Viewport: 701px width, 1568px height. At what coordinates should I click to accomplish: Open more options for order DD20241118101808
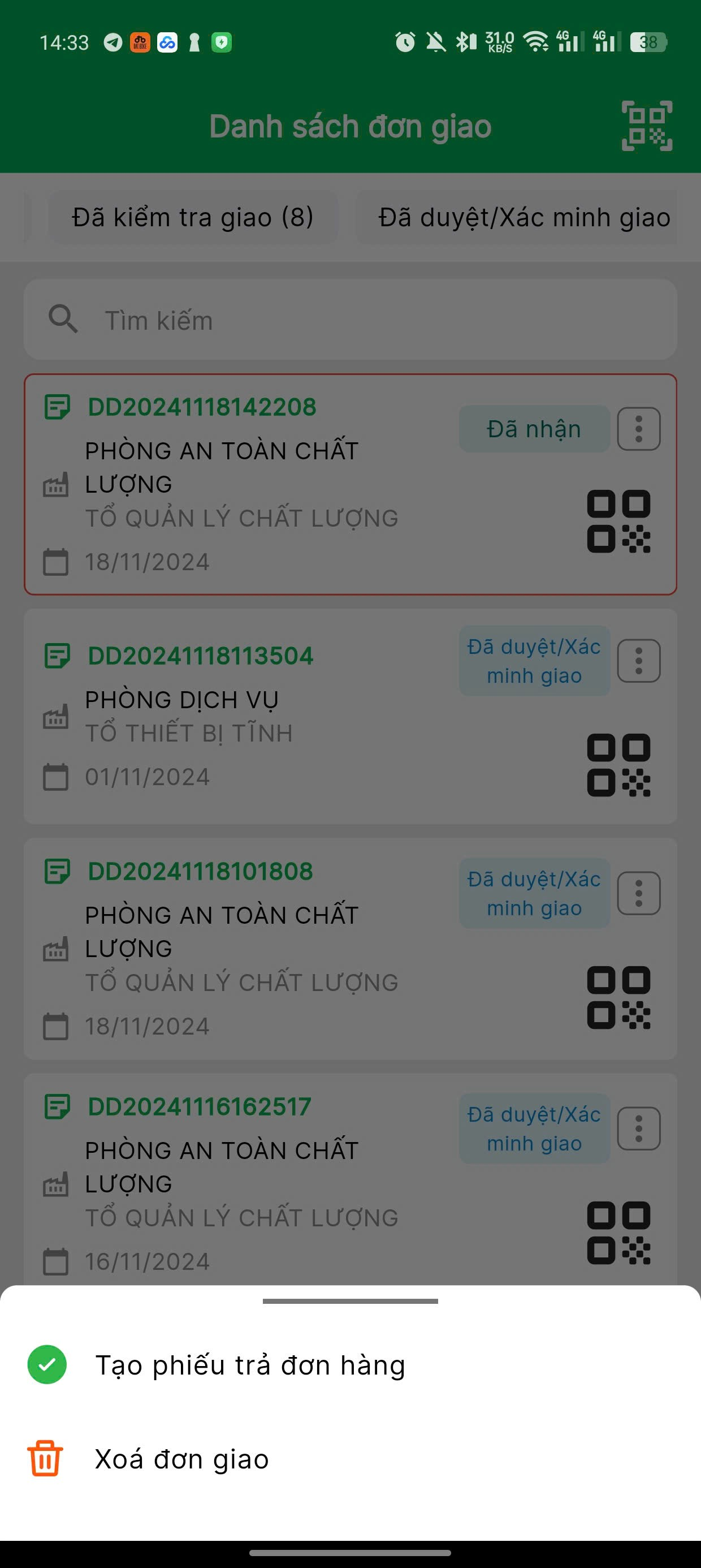(x=638, y=894)
